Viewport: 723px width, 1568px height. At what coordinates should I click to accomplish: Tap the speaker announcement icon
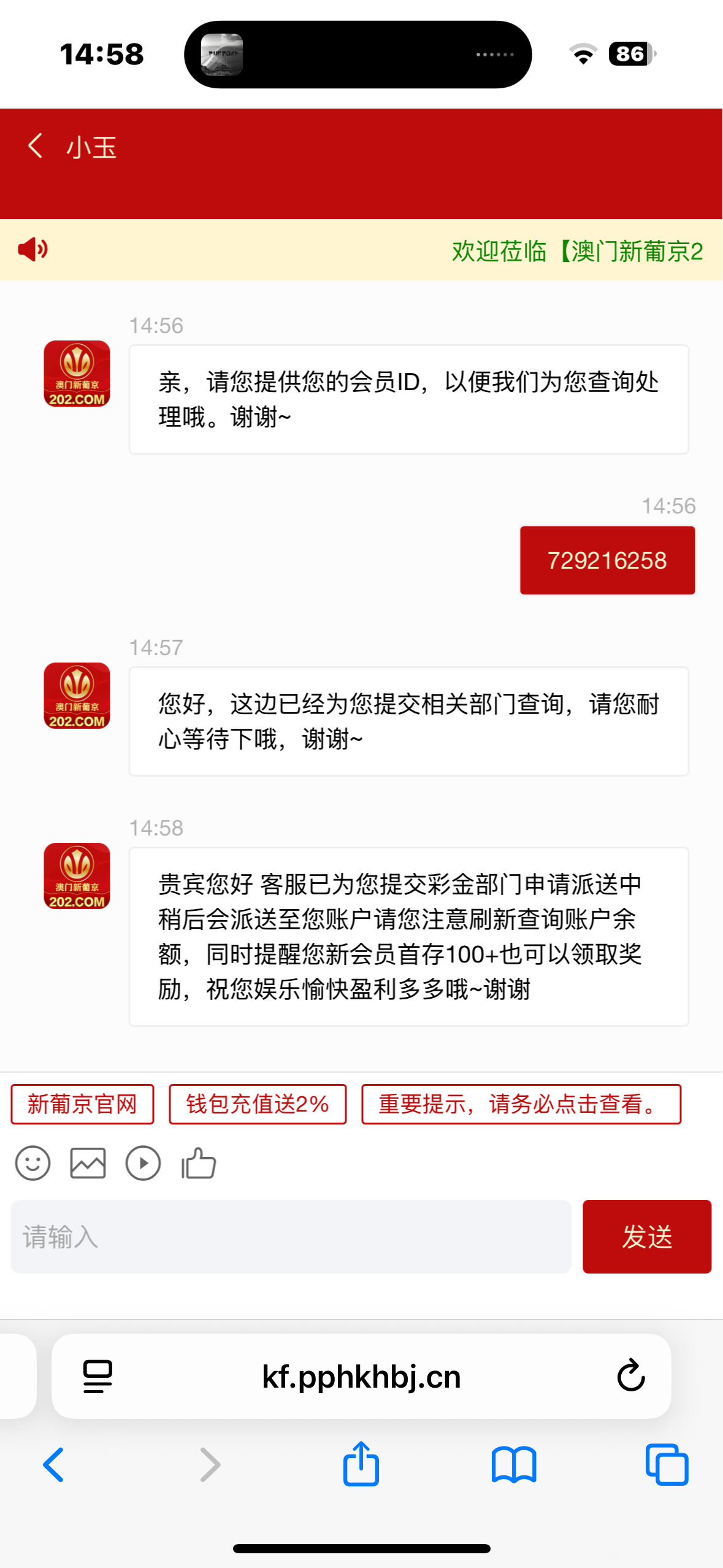pyautogui.click(x=33, y=250)
